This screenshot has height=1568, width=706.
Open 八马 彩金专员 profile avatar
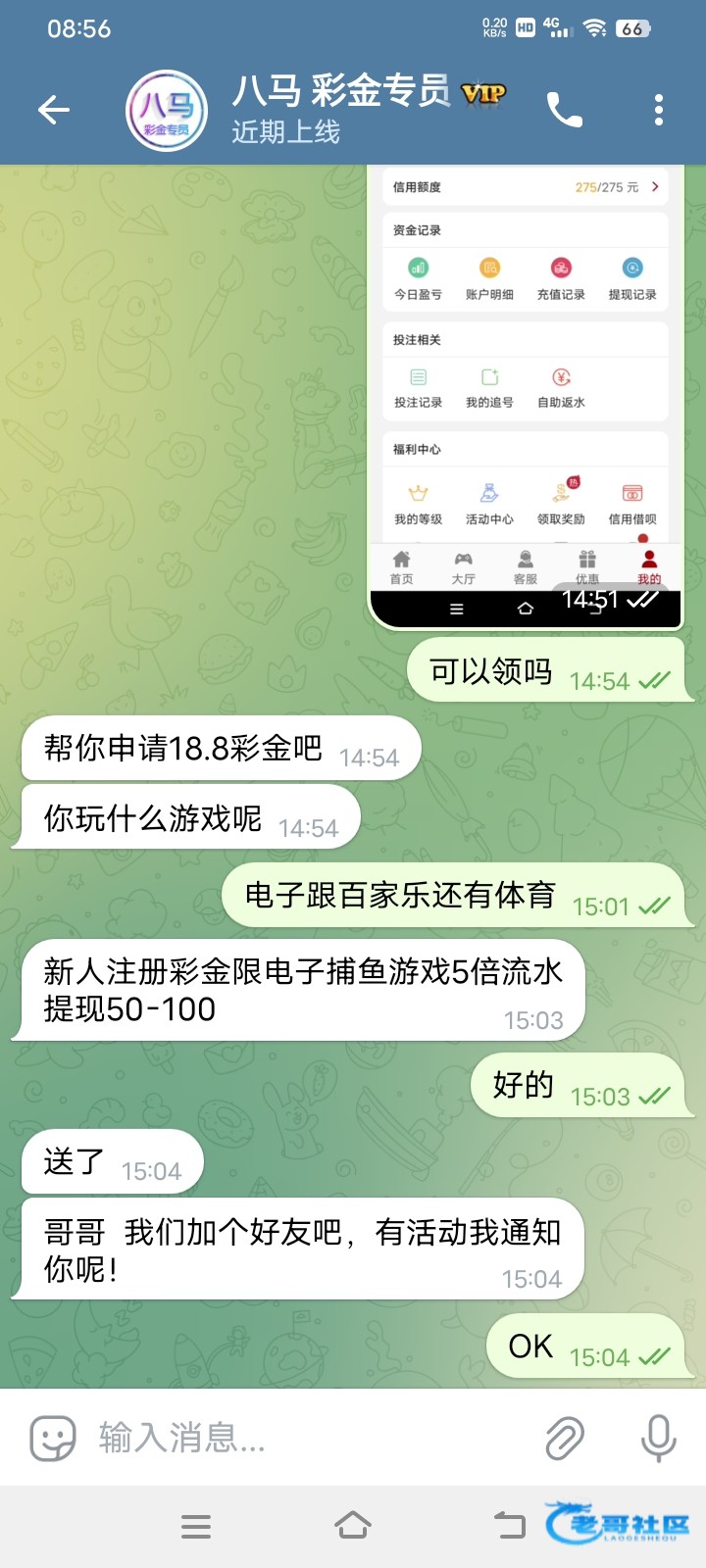click(167, 110)
